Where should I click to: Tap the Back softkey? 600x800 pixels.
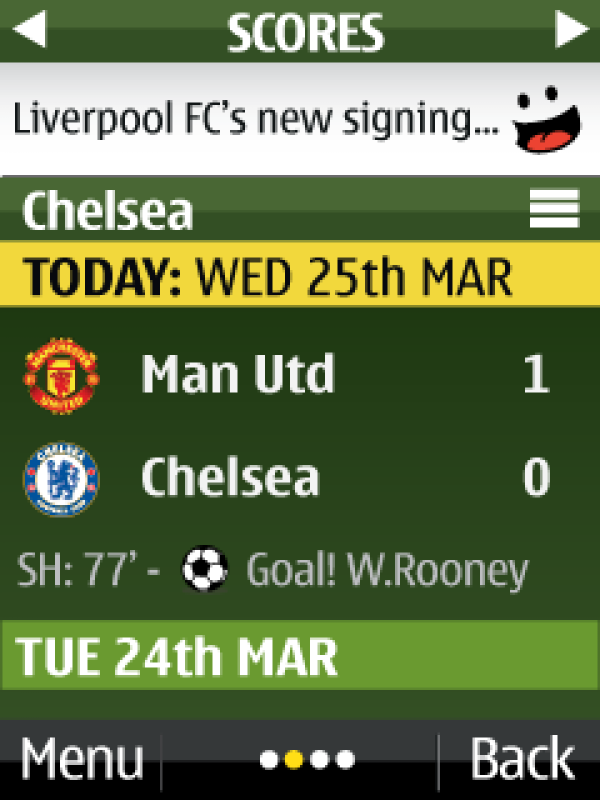click(x=522, y=760)
